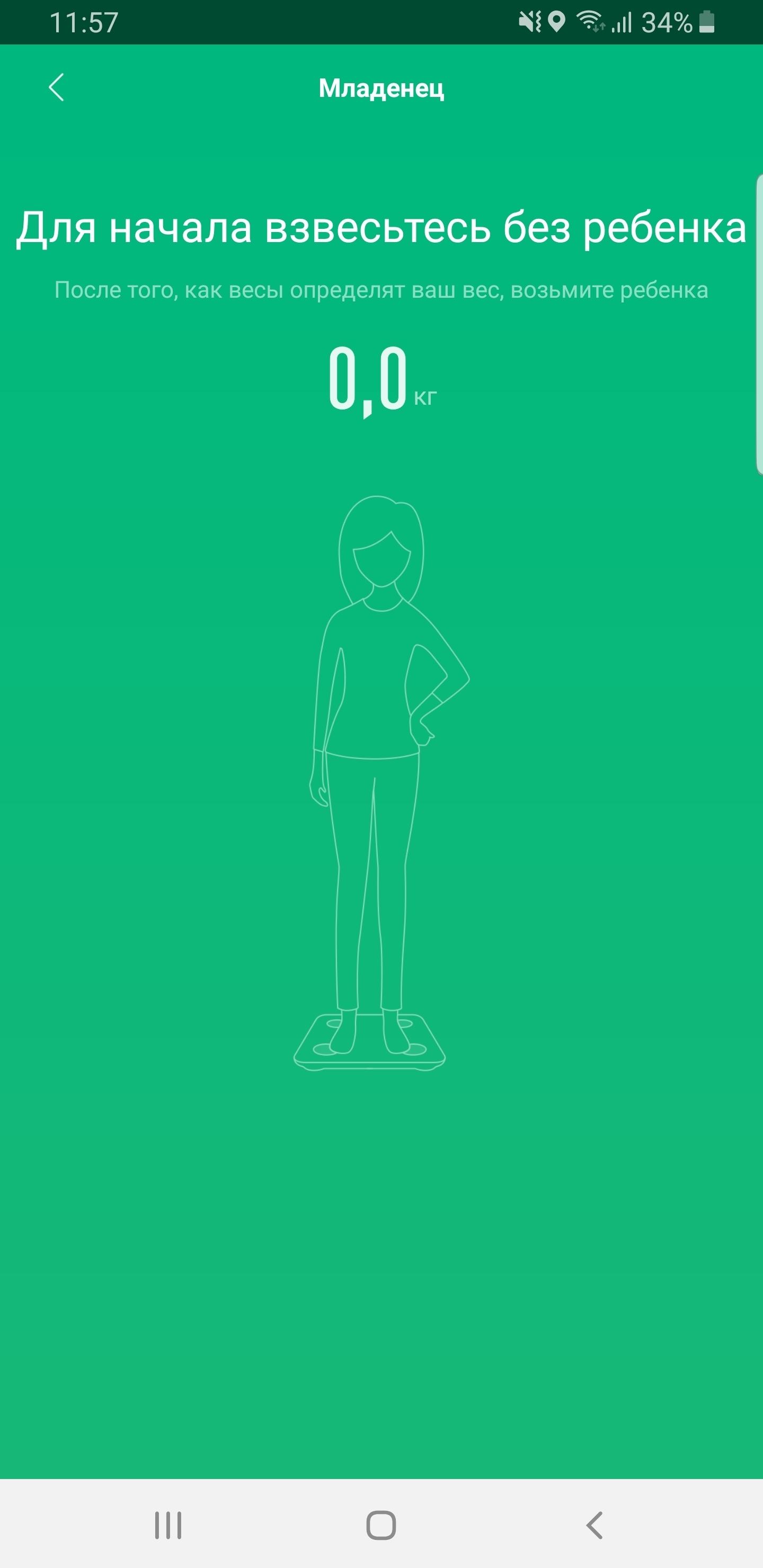
Task: Tap the system back button
Action: pos(595,1525)
